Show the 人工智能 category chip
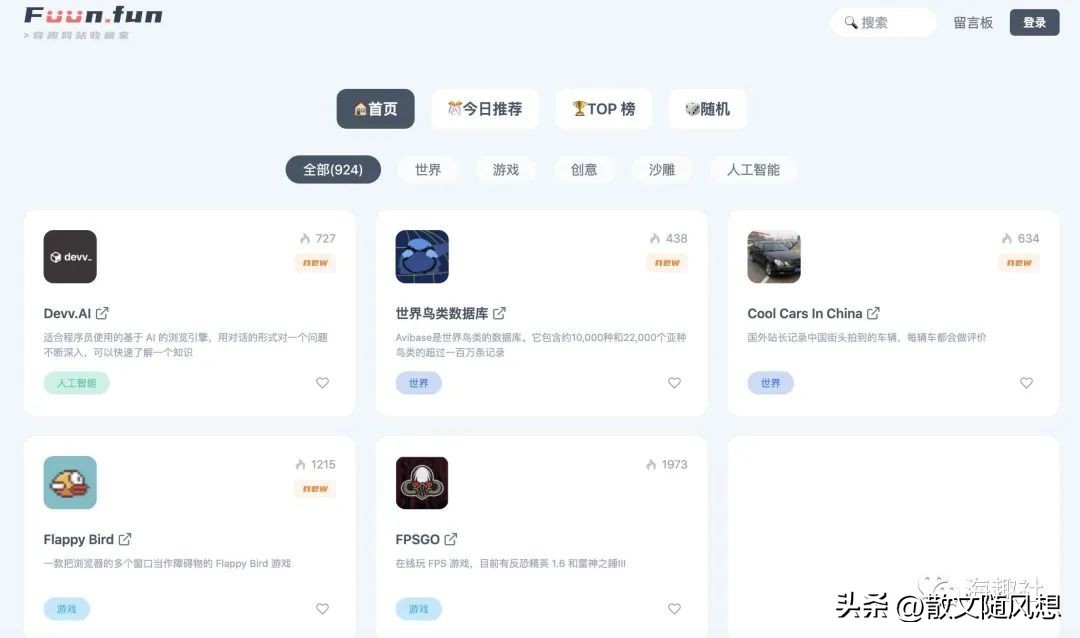The width and height of the screenshot is (1080, 638). coord(753,169)
